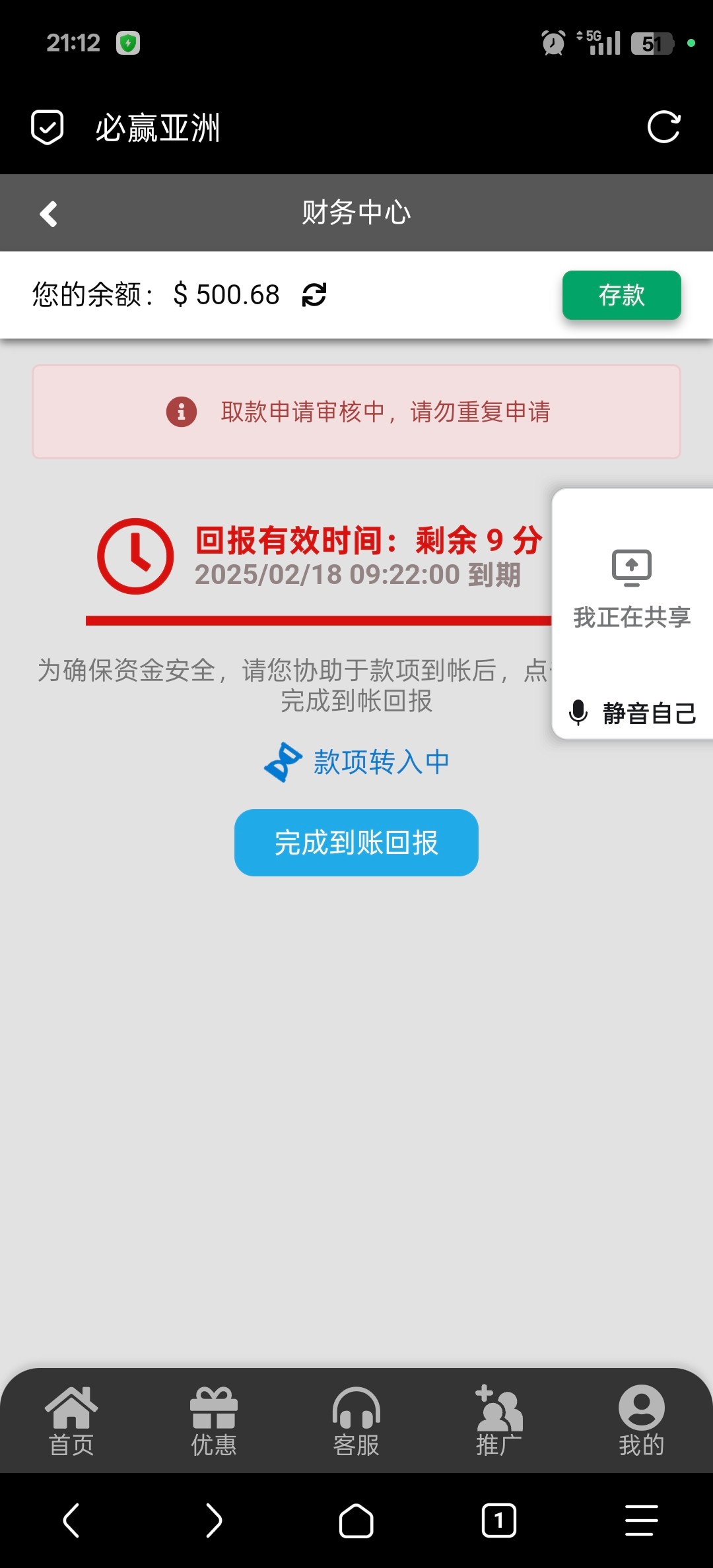Switch to the 优惠 tab
Screen dimensions: 713x1568
214,1421
